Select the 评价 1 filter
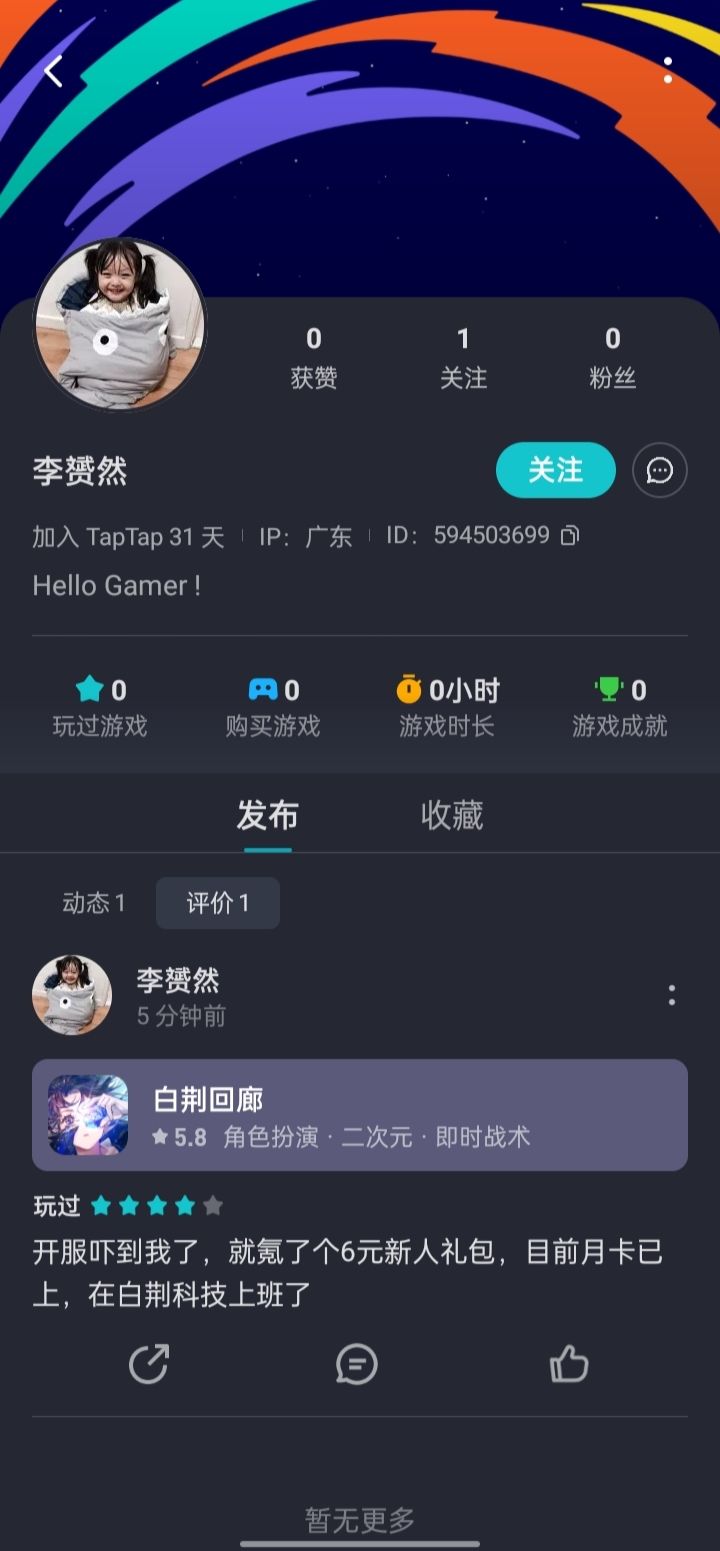 (x=218, y=903)
